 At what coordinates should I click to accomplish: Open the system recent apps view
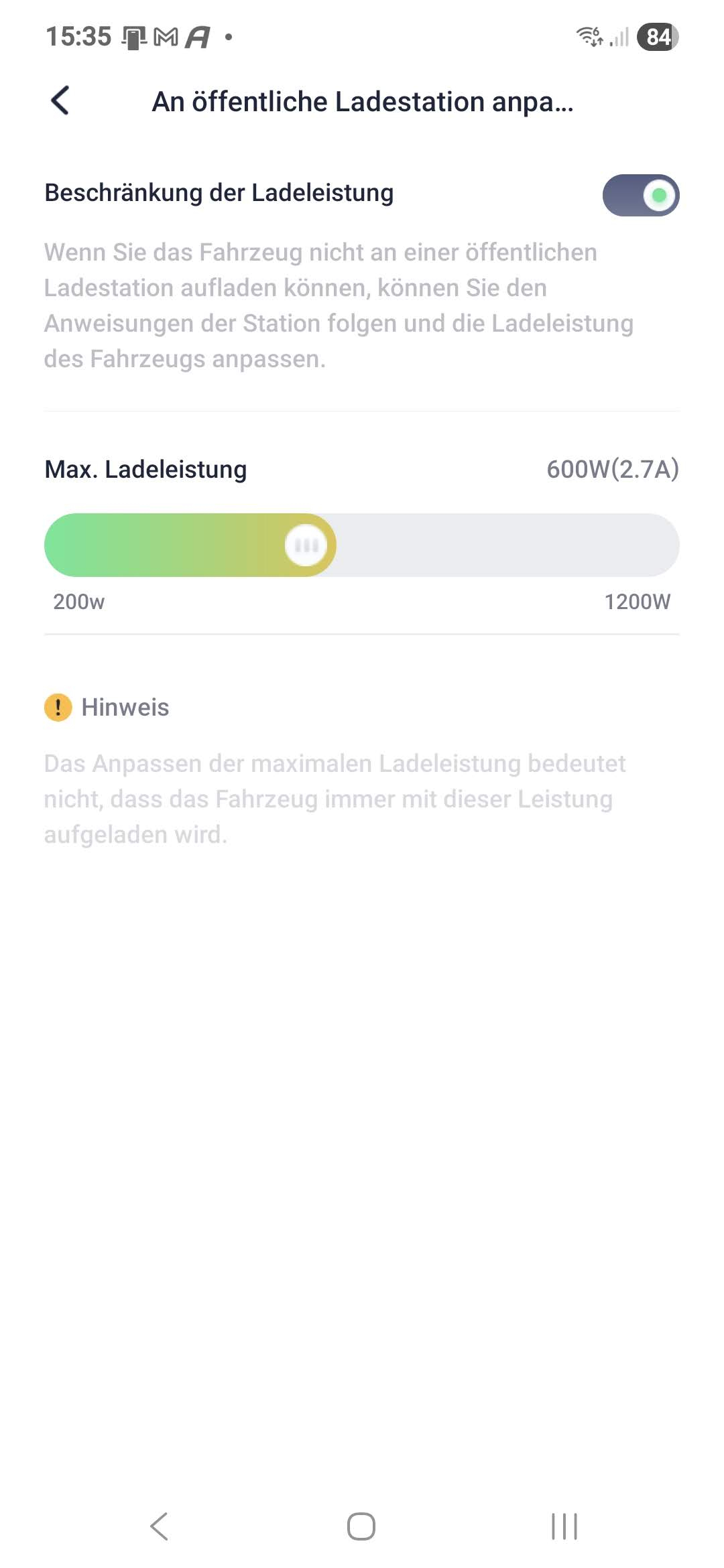tap(564, 1526)
